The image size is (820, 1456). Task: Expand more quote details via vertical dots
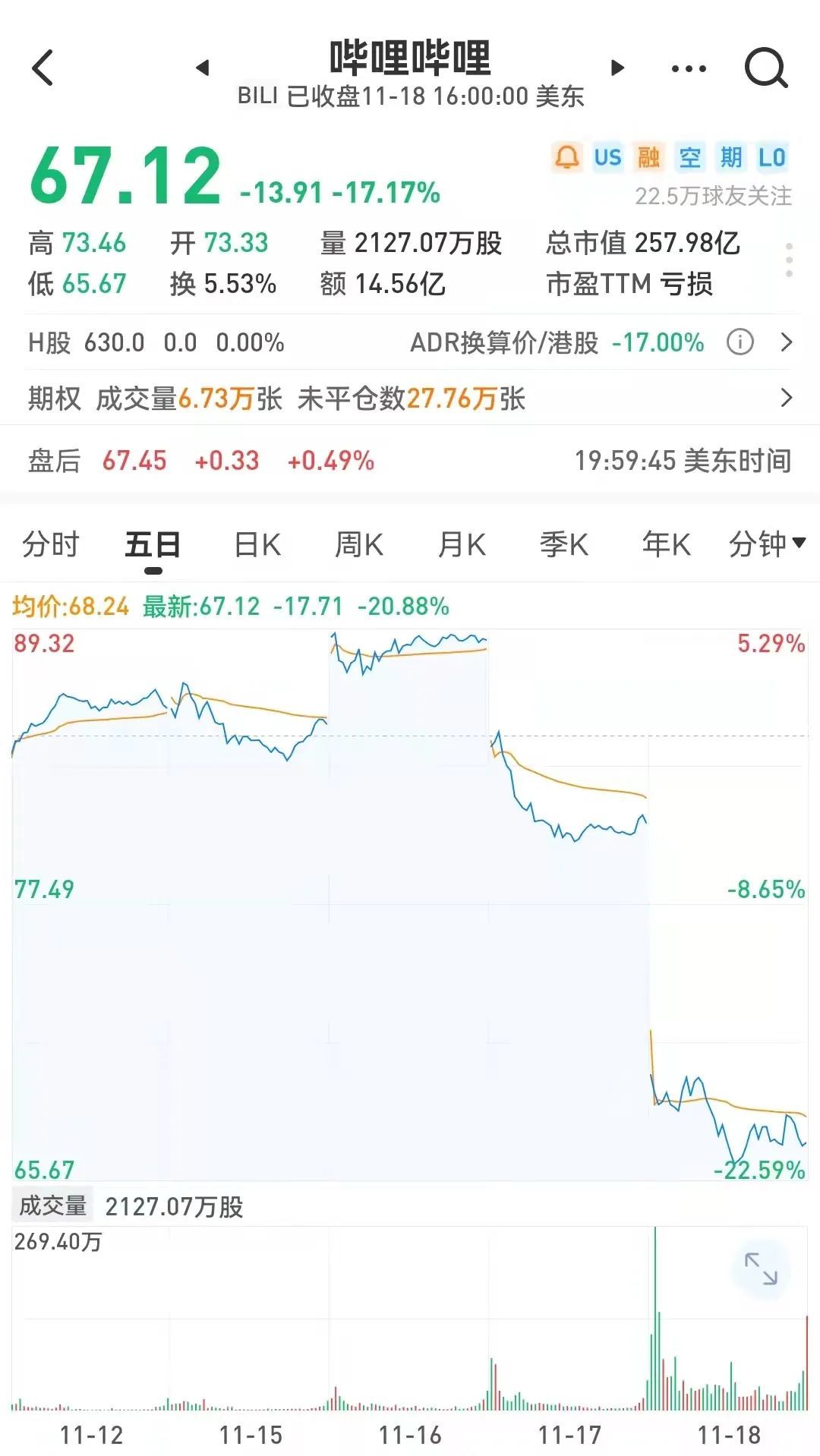(x=790, y=260)
